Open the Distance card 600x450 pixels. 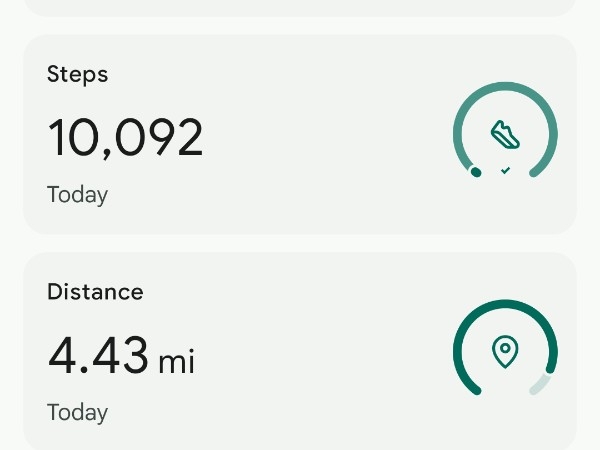[300, 352]
